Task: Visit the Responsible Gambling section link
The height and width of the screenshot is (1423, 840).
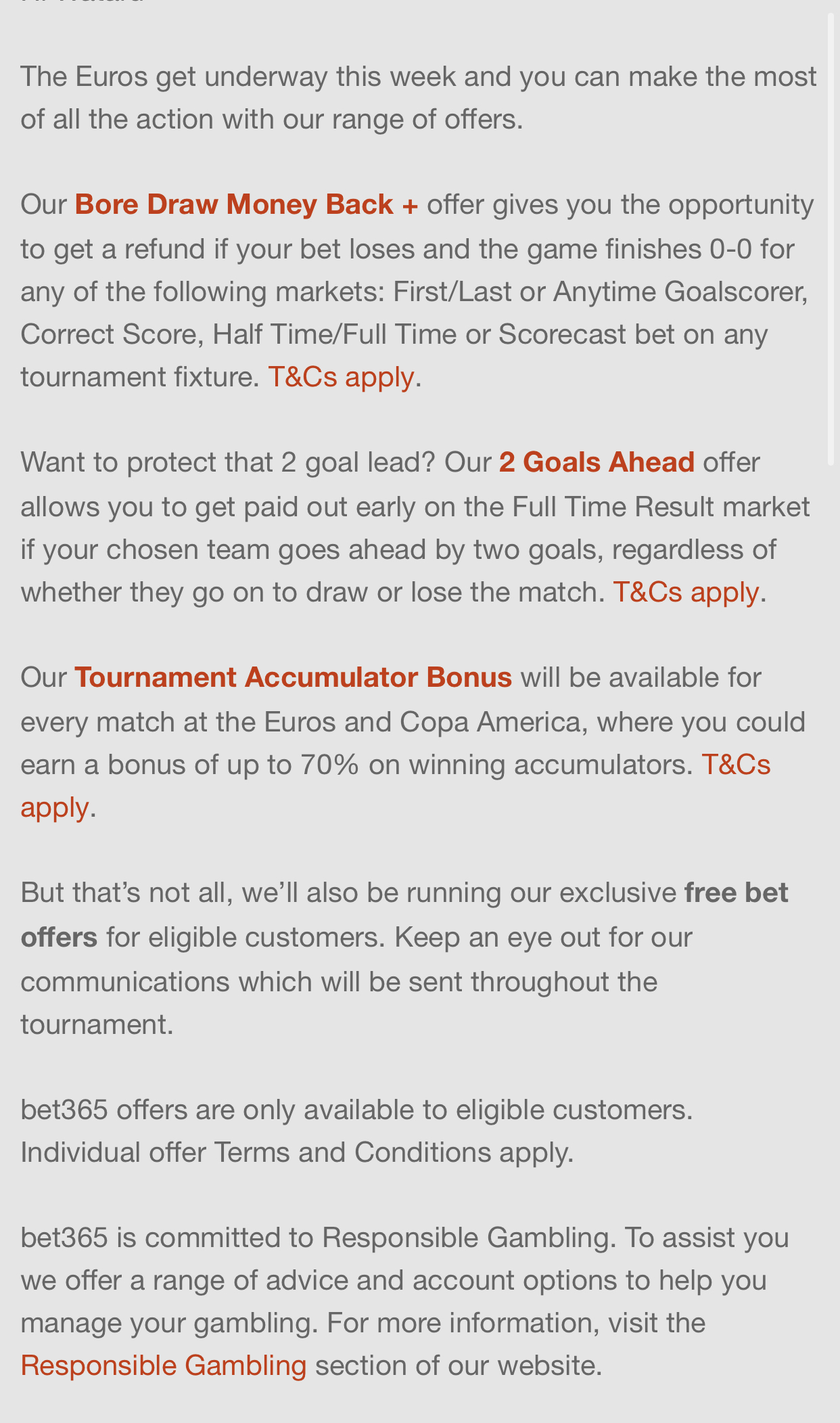Action: pos(164,1365)
